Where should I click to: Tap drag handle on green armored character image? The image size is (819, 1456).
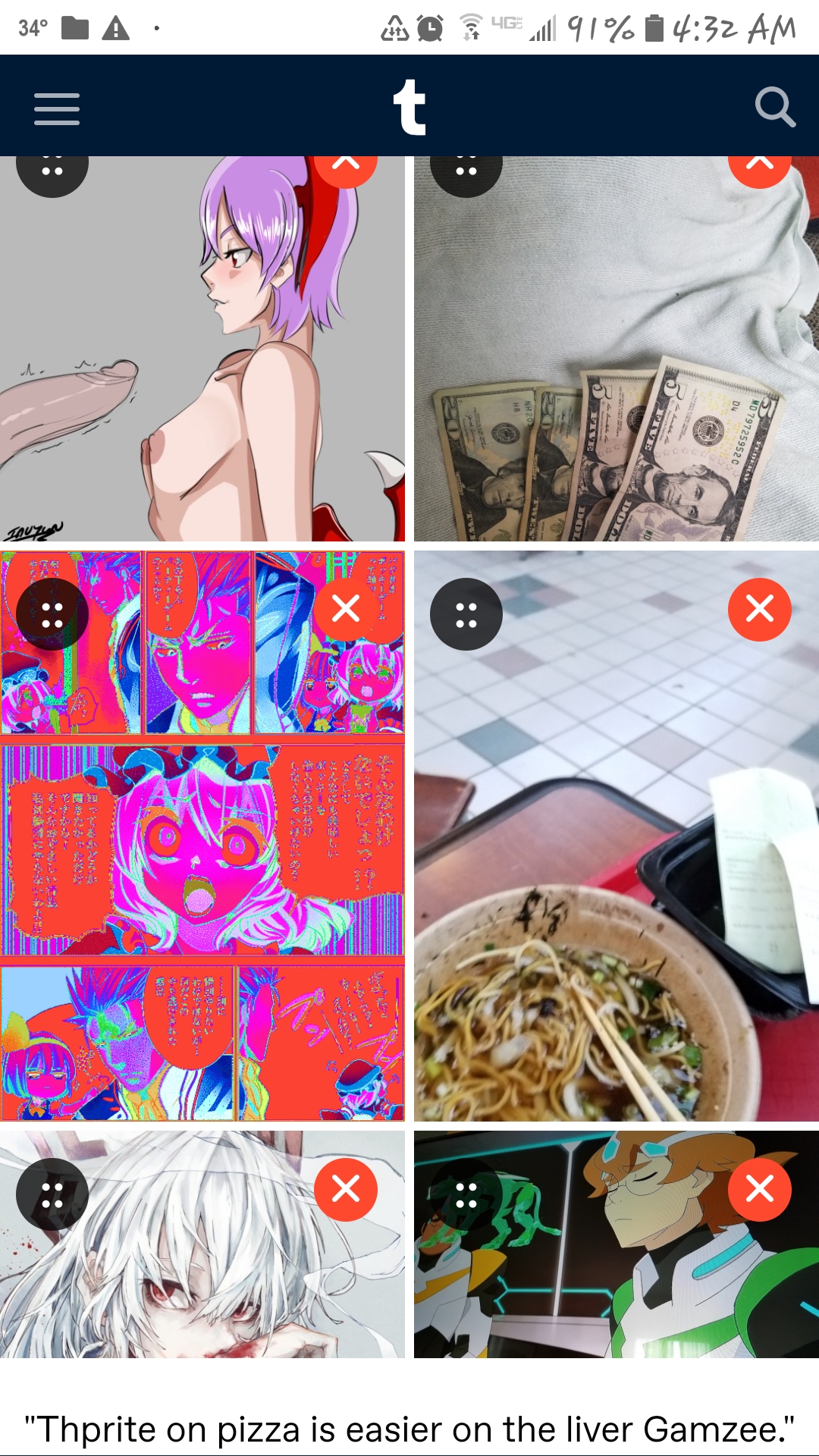[x=466, y=1194]
